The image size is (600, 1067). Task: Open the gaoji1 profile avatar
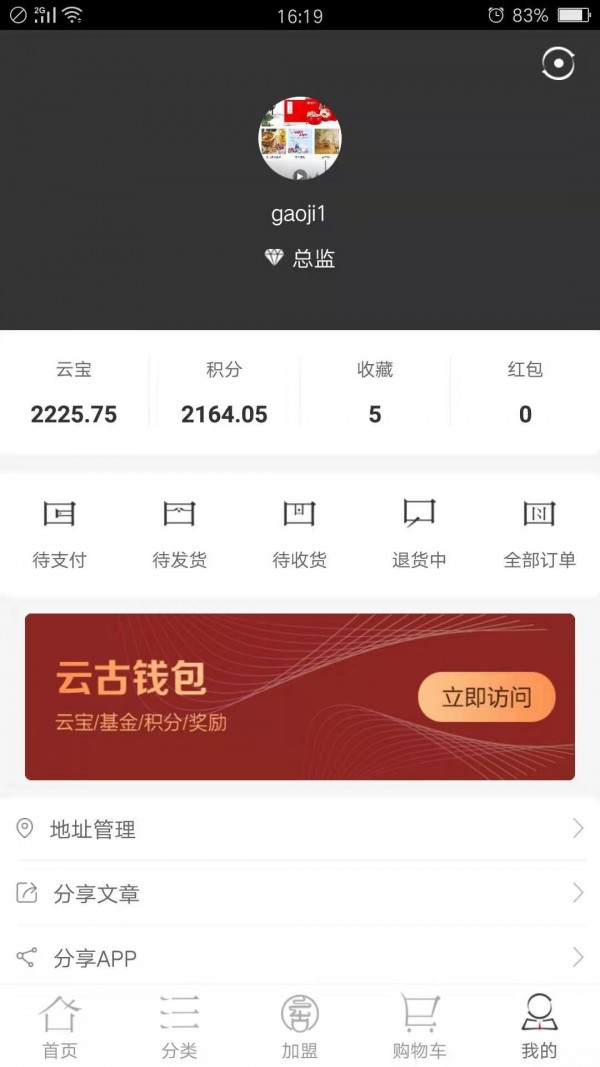click(300, 138)
